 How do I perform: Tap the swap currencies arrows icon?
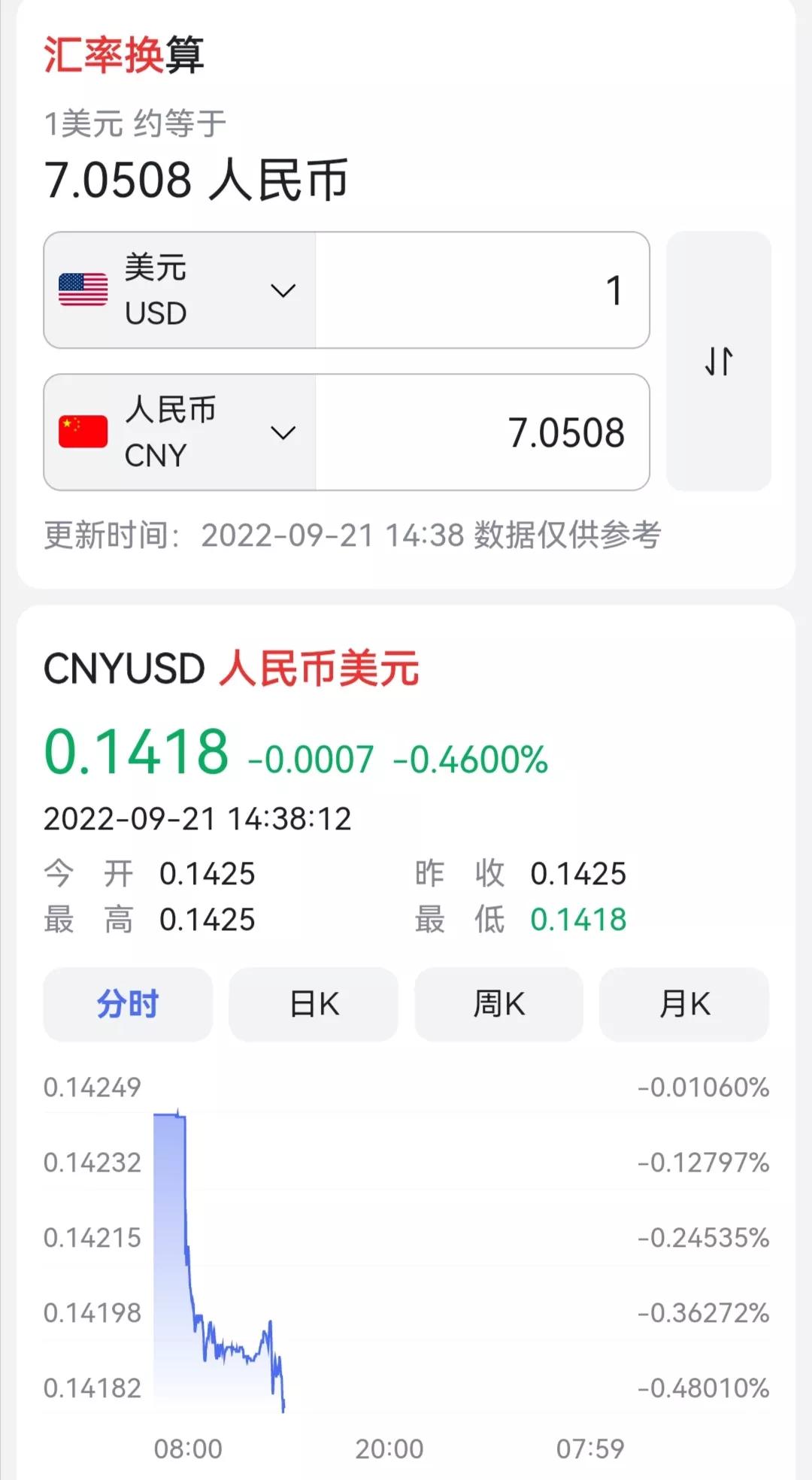(719, 361)
